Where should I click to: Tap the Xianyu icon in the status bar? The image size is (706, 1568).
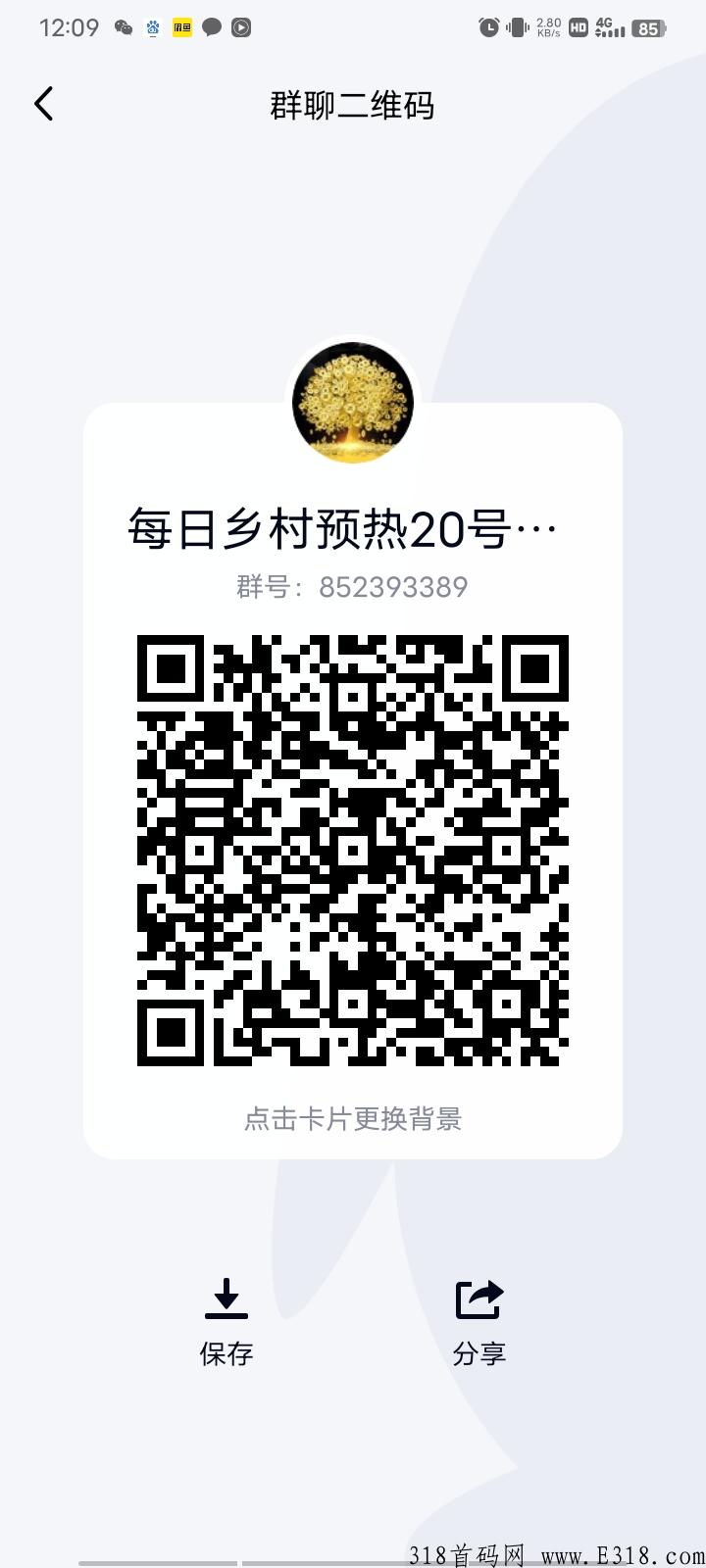pyautogui.click(x=182, y=27)
